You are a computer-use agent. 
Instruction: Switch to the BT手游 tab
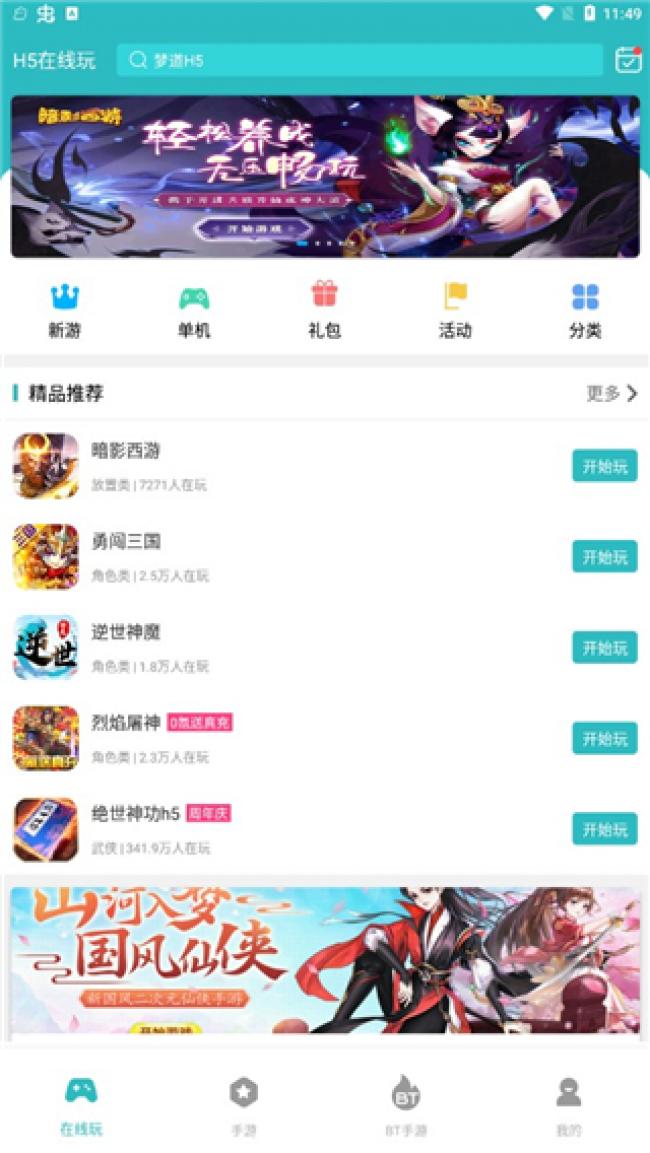pyautogui.click(x=406, y=1105)
